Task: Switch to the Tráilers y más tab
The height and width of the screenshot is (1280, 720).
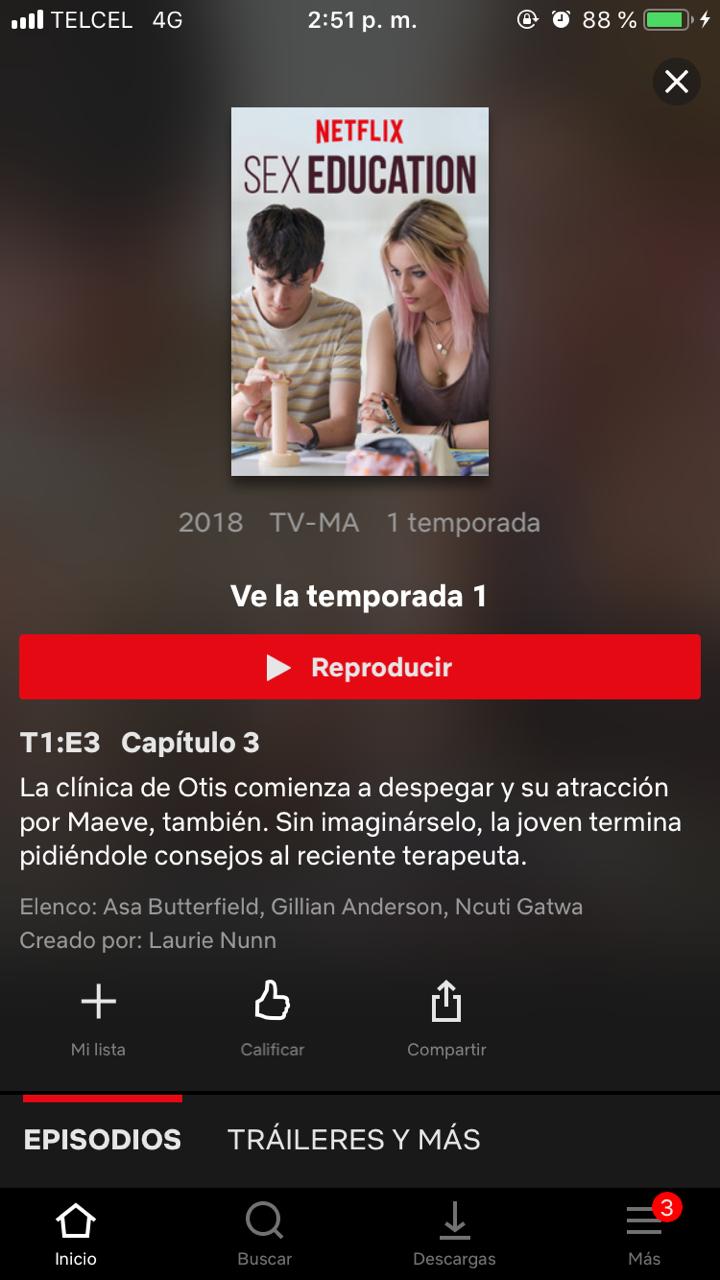Action: [x=354, y=1139]
